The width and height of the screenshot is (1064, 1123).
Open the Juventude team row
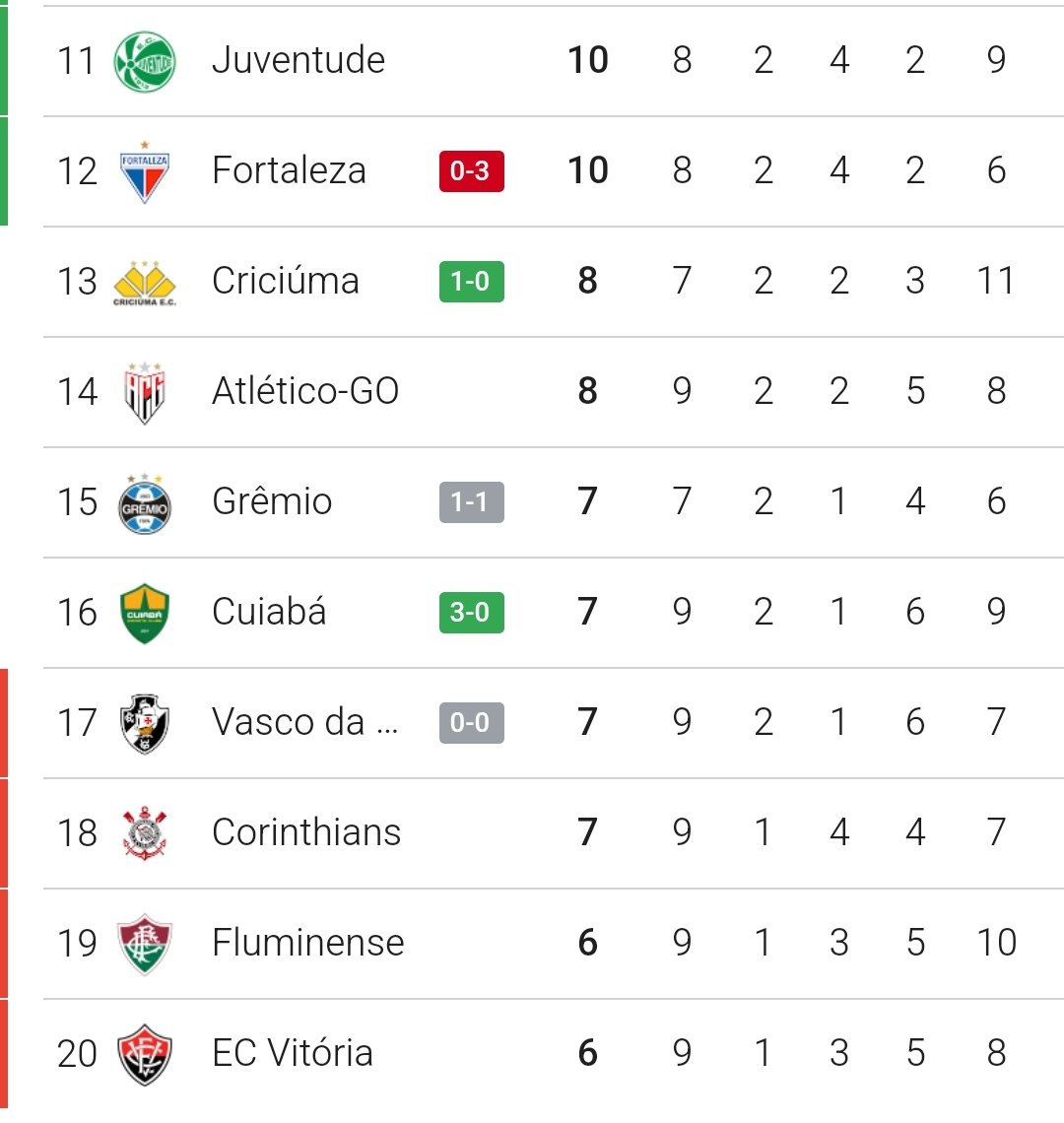pos(299,60)
